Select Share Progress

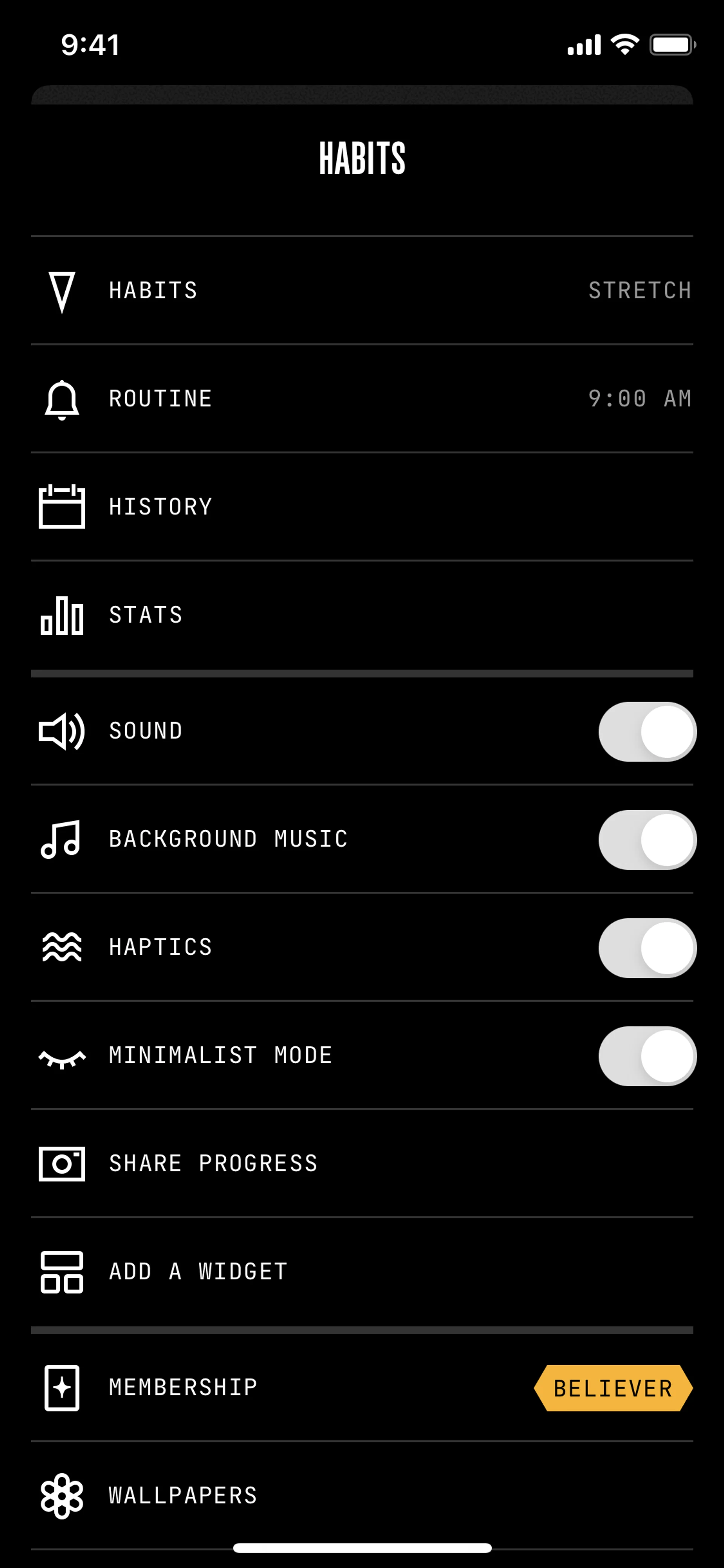tap(361, 1163)
